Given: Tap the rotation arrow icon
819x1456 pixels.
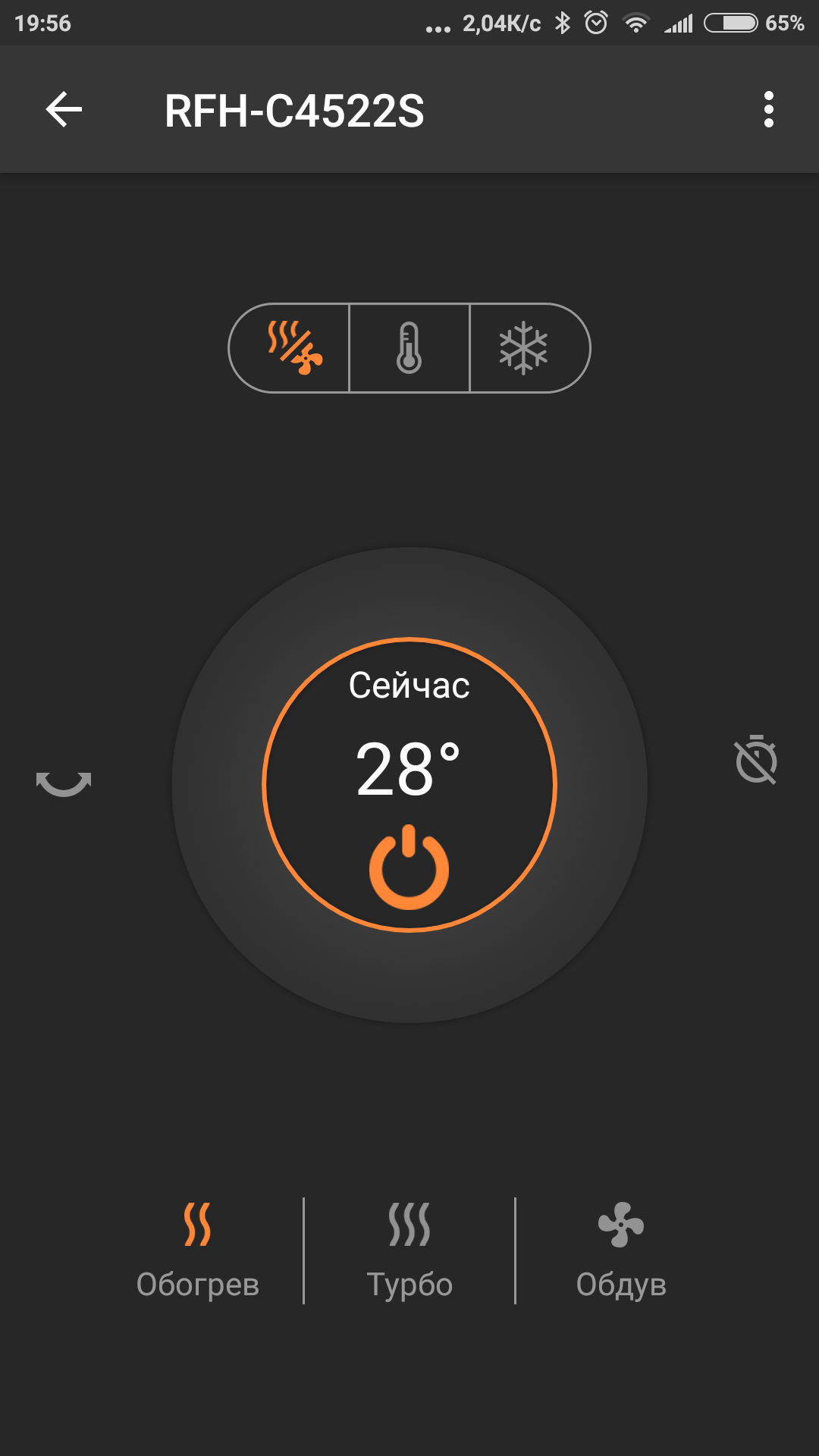Looking at the screenshot, I should point(64,783).
